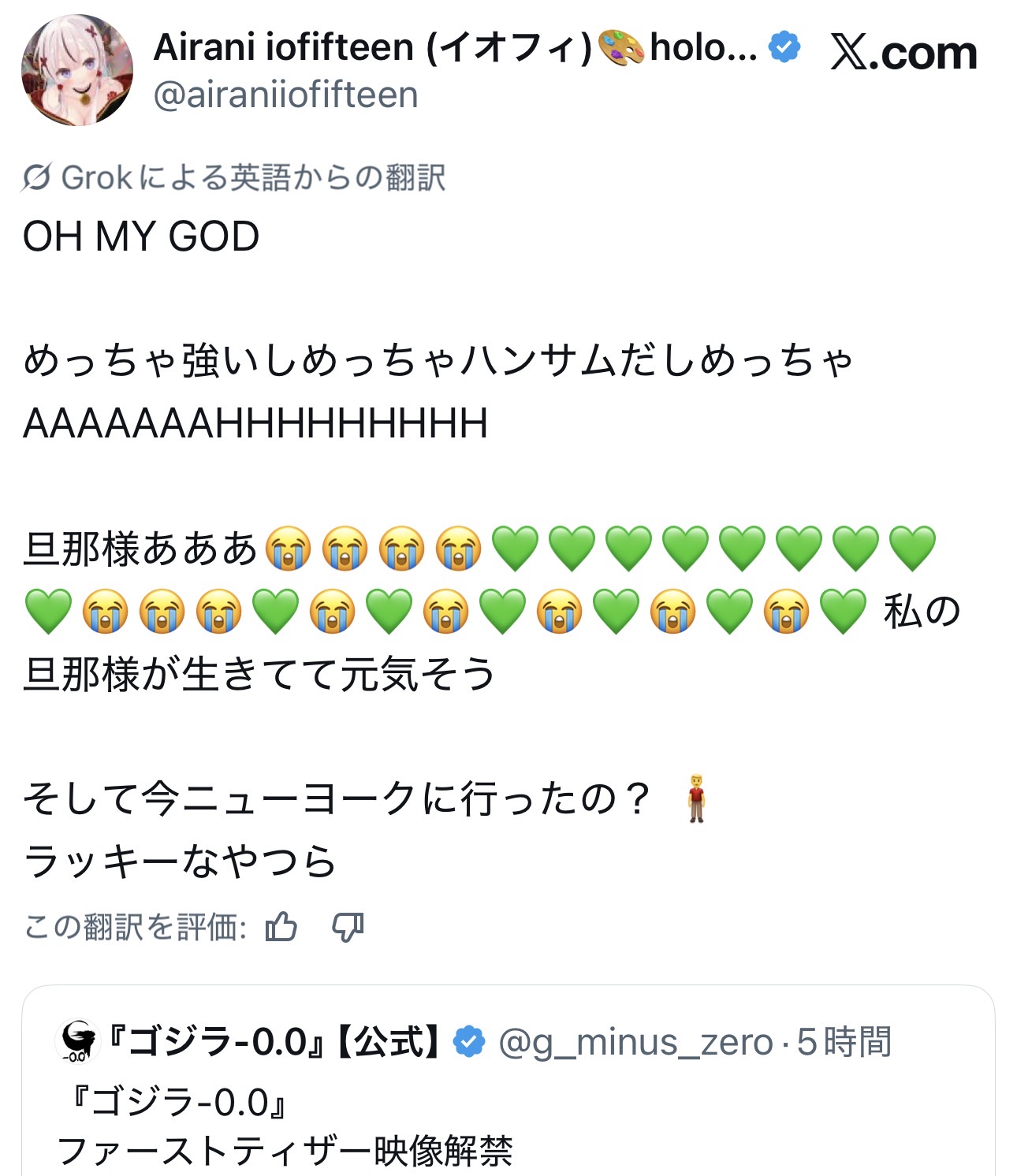Image resolution: width=1017 pixels, height=1176 pixels.
Task: Open the @airaniiofifteen profile name
Action: point(453,47)
